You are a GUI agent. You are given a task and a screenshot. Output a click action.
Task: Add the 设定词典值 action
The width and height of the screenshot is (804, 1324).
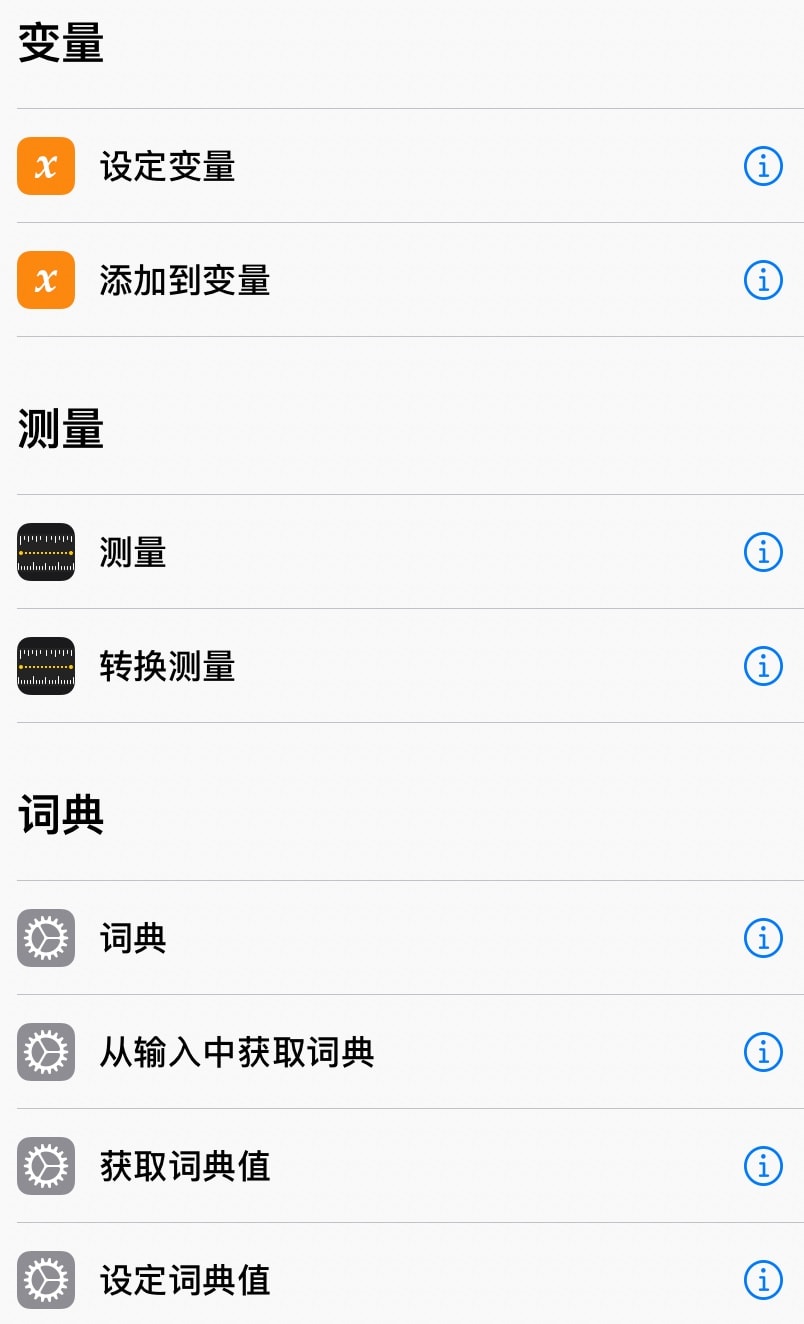point(402,1274)
